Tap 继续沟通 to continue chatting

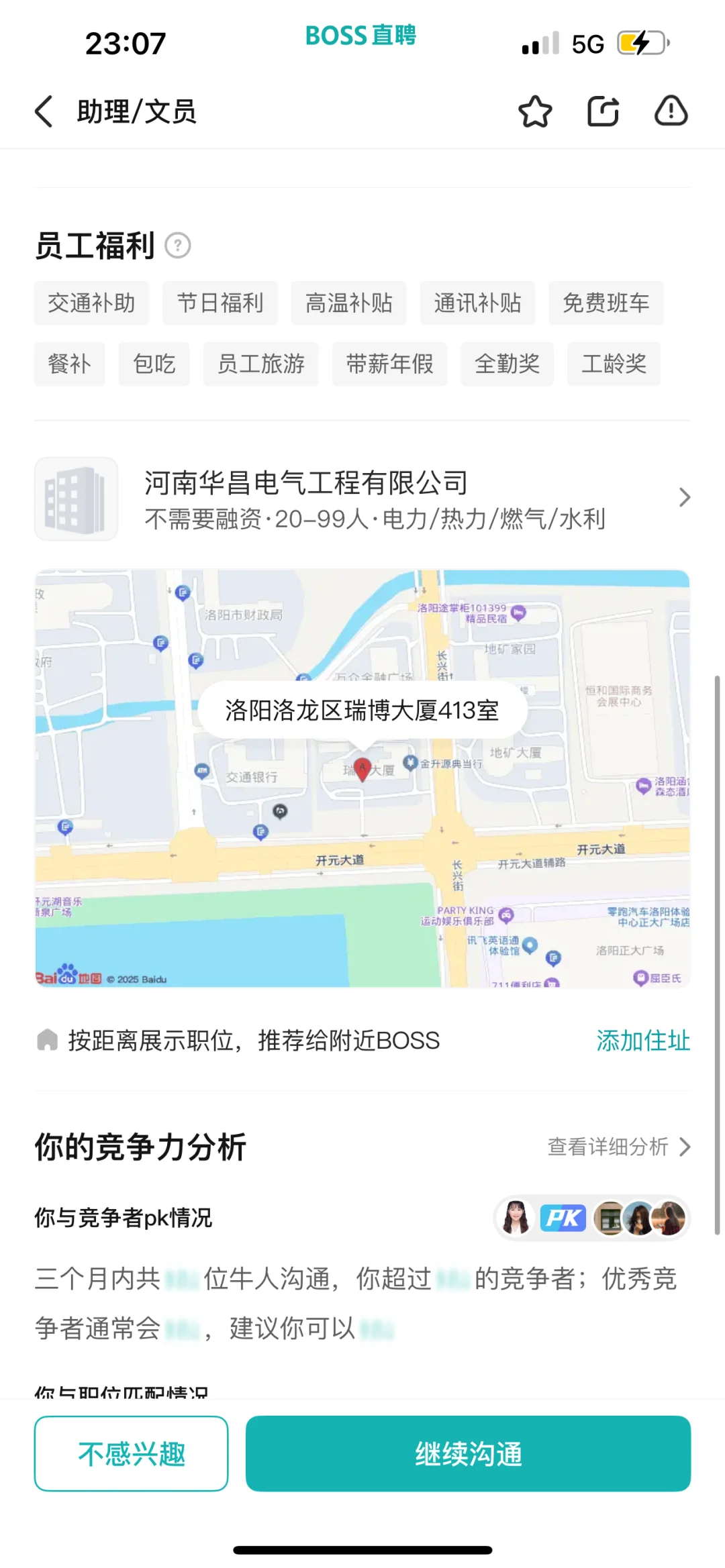click(x=468, y=1453)
